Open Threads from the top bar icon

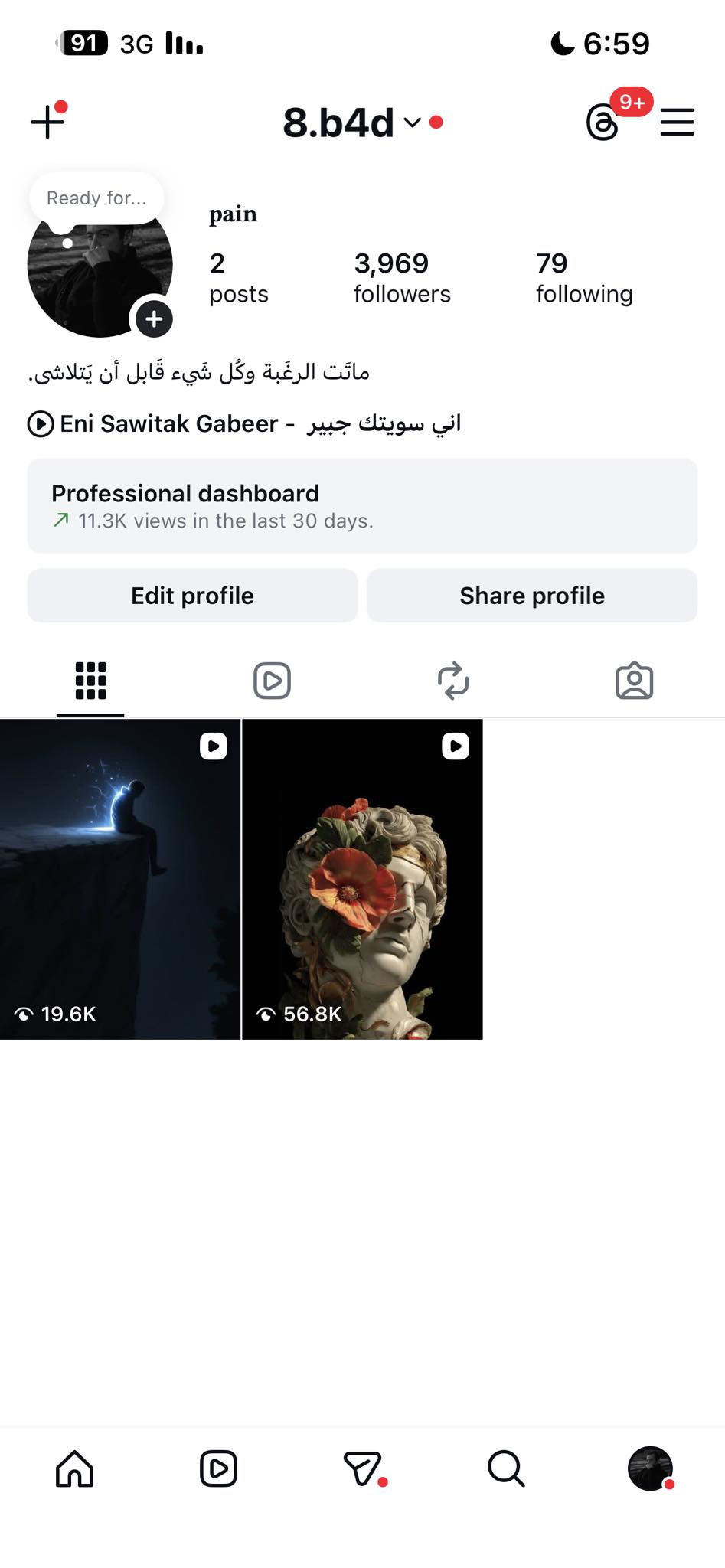(603, 122)
